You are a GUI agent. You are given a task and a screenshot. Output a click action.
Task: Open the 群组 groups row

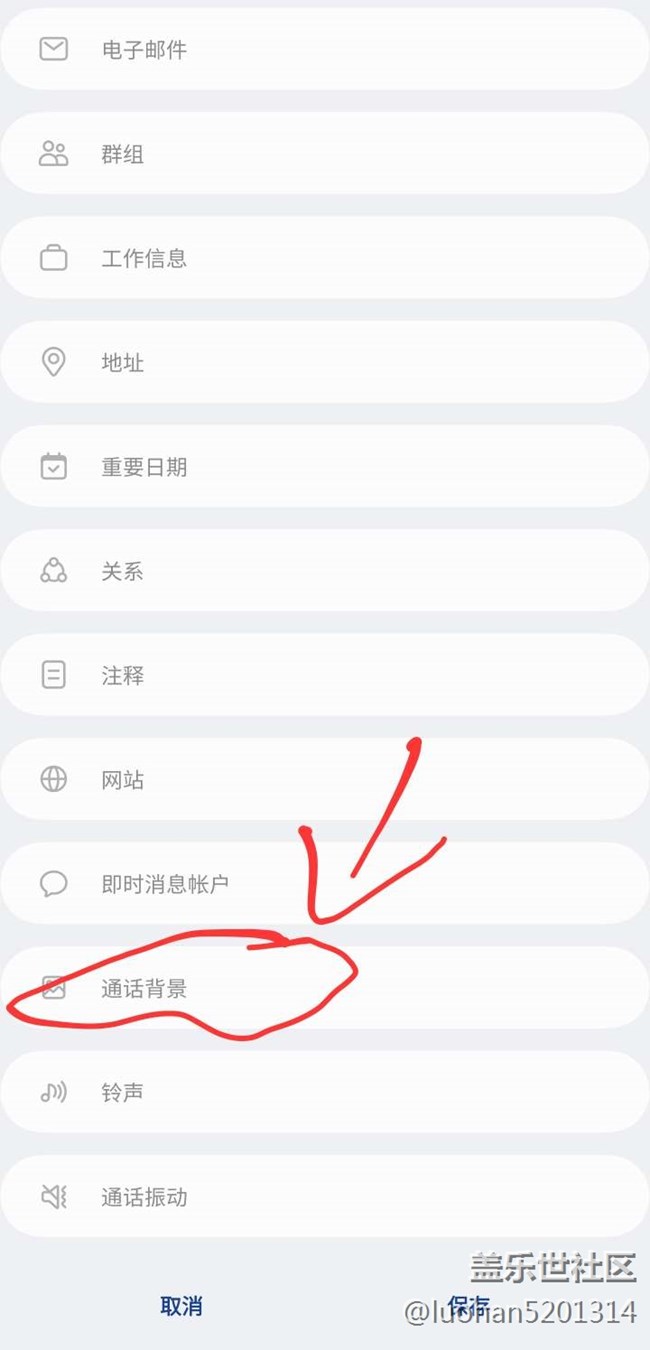pyautogui.click(x=325, y=153)
